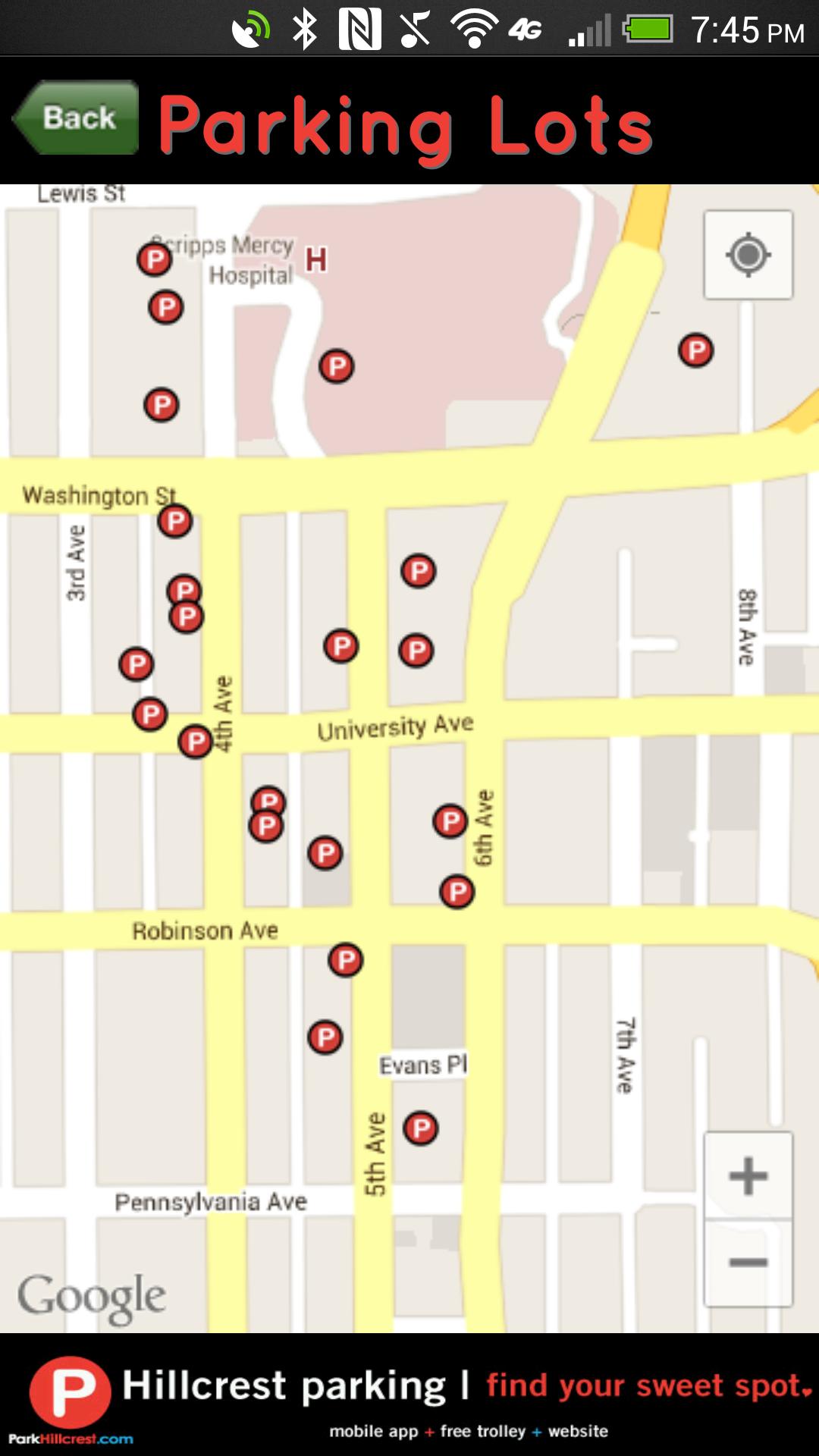Tap the Google logo watermark

coord(93,1294)
